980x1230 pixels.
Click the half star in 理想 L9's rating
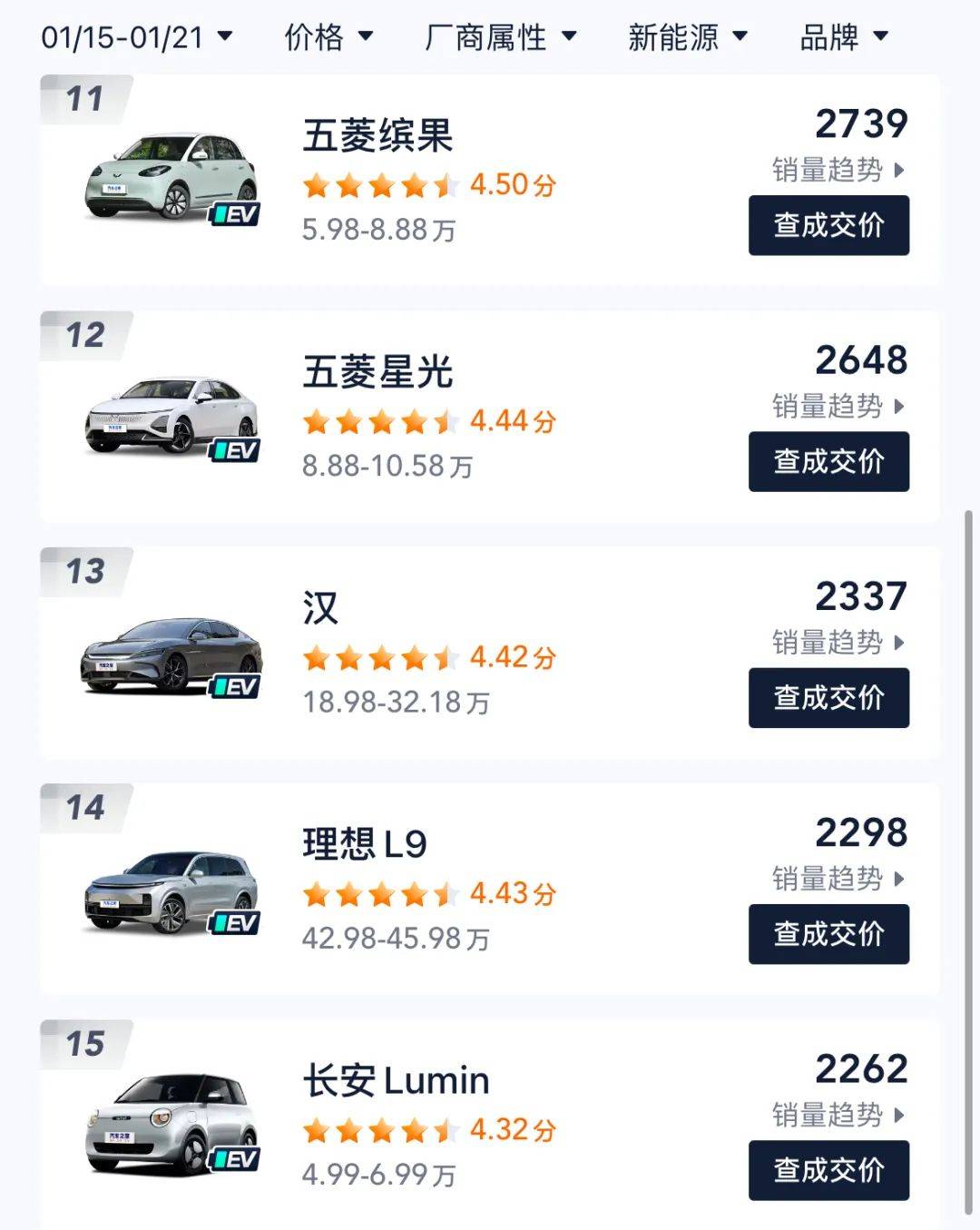tap(446, 894)
